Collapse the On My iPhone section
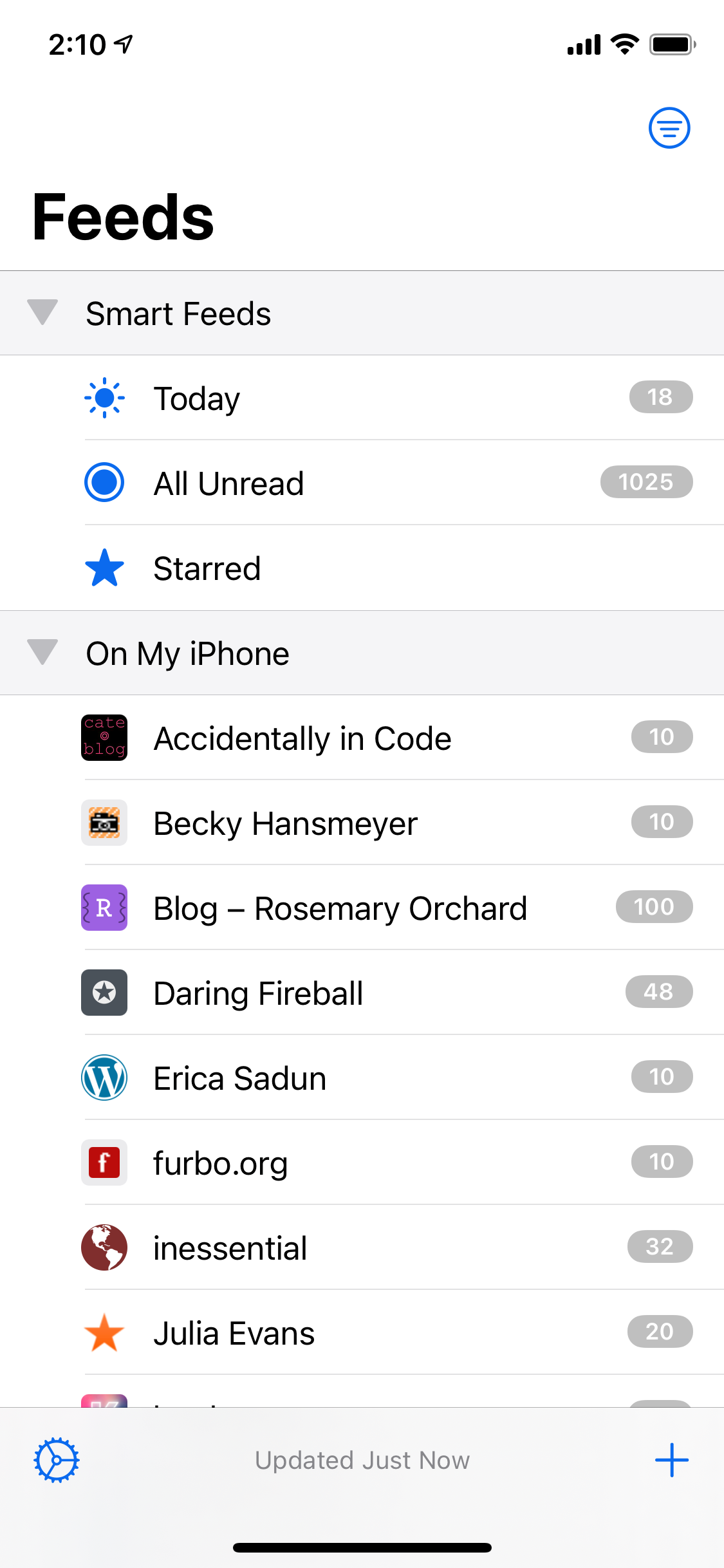The image size is (724, 1568). click(x=42, y=653)
